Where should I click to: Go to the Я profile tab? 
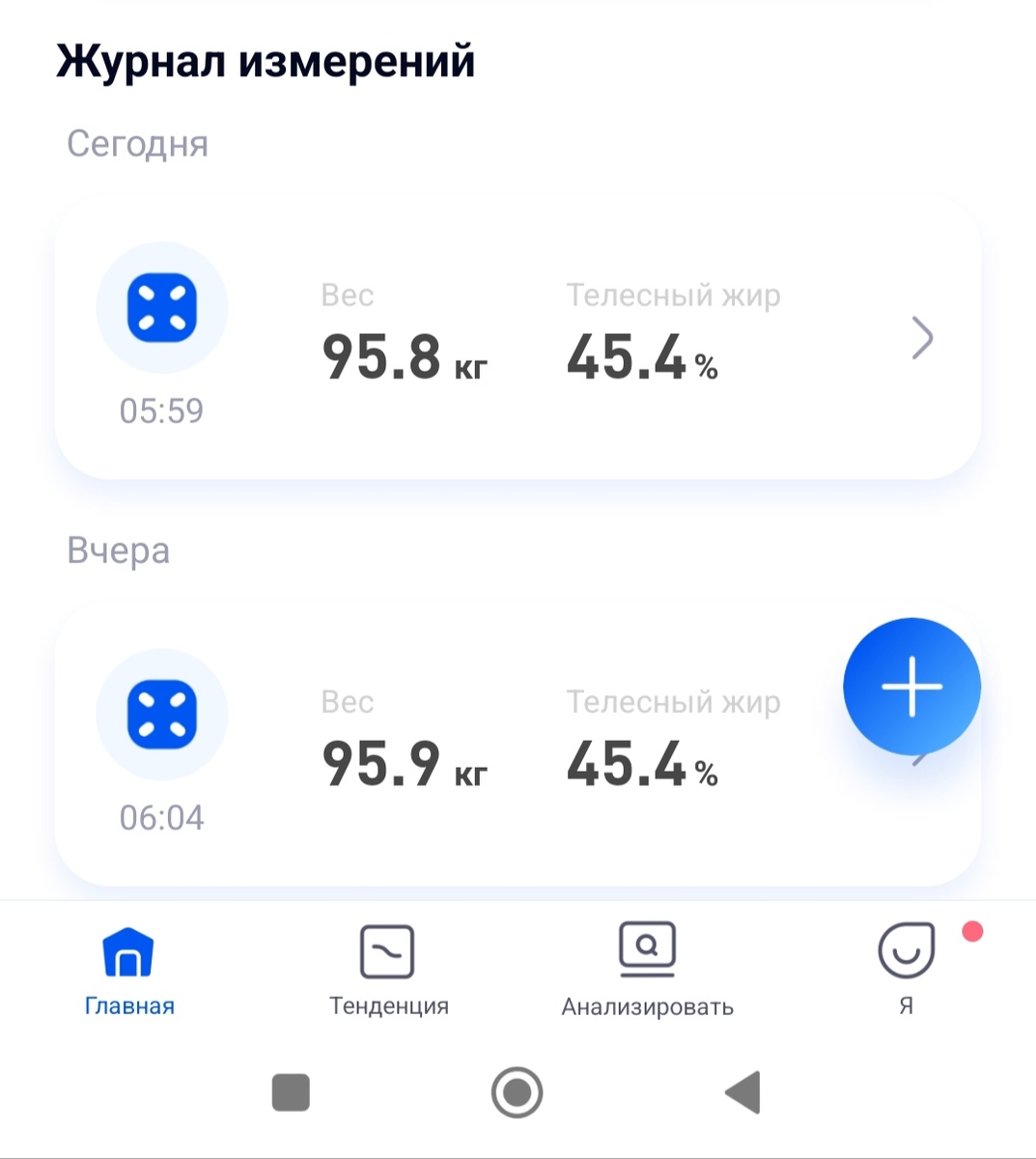(906, 970)
